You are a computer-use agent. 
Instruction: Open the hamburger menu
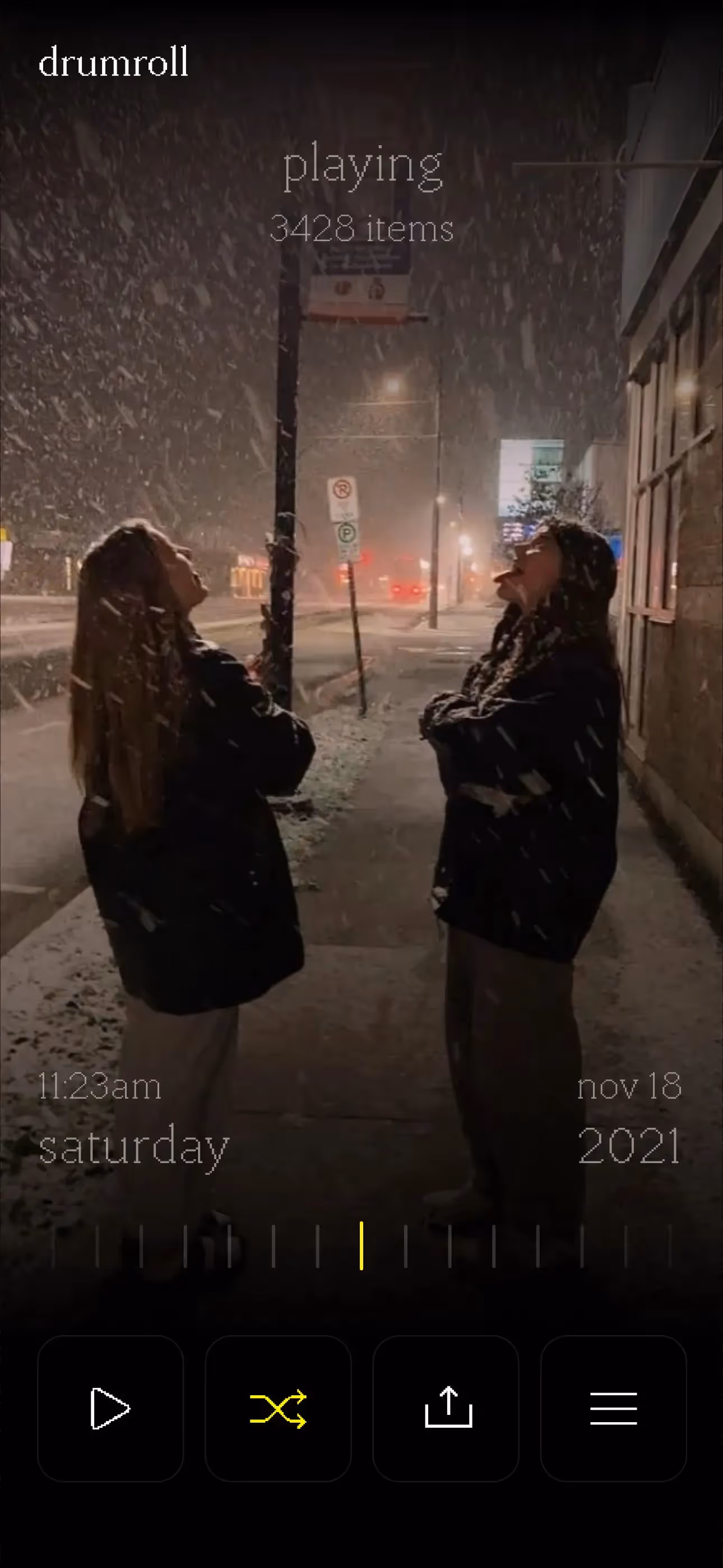tap(614, 1409)
